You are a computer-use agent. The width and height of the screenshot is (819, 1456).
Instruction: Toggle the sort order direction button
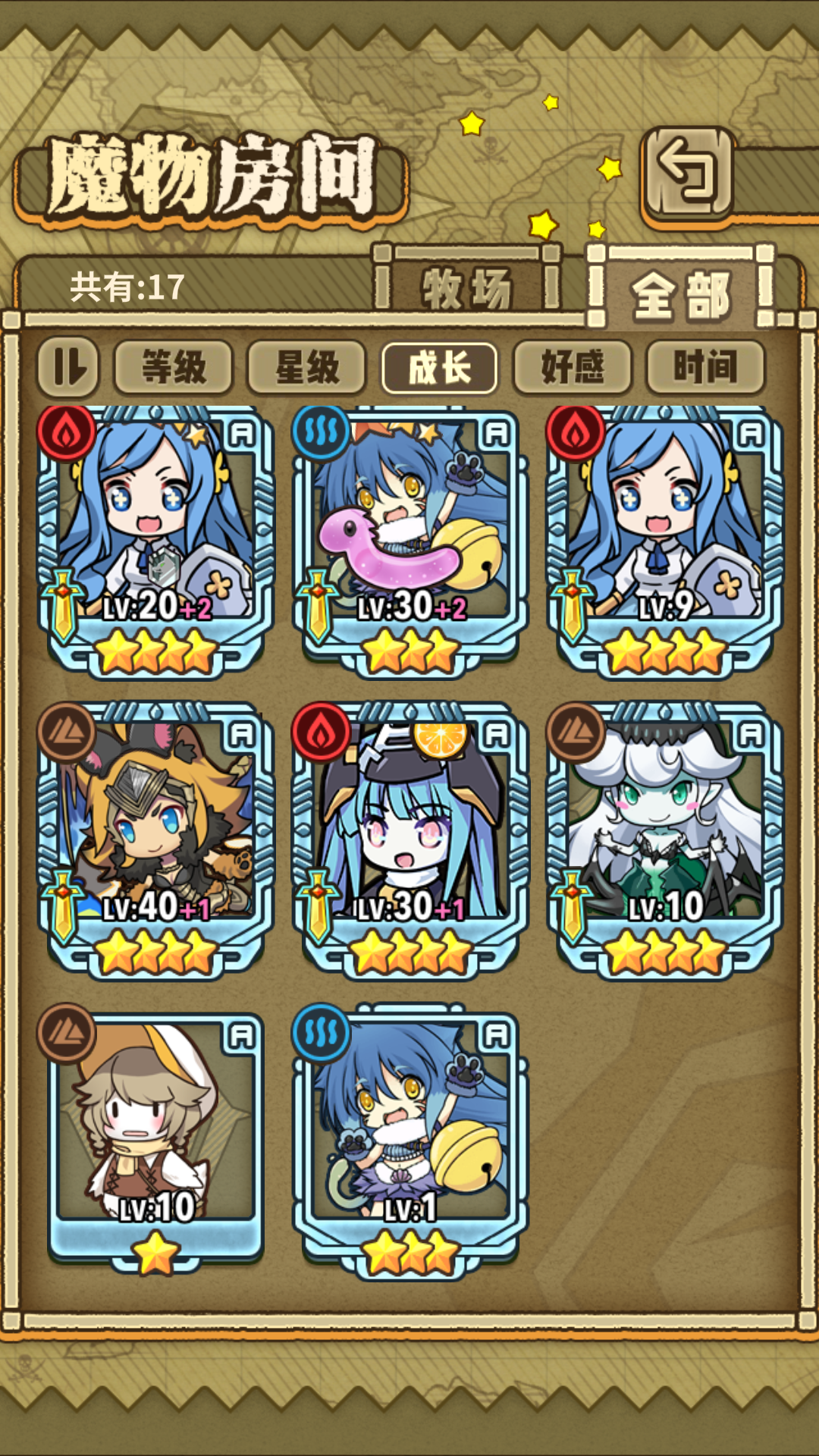tap(65, 366)
